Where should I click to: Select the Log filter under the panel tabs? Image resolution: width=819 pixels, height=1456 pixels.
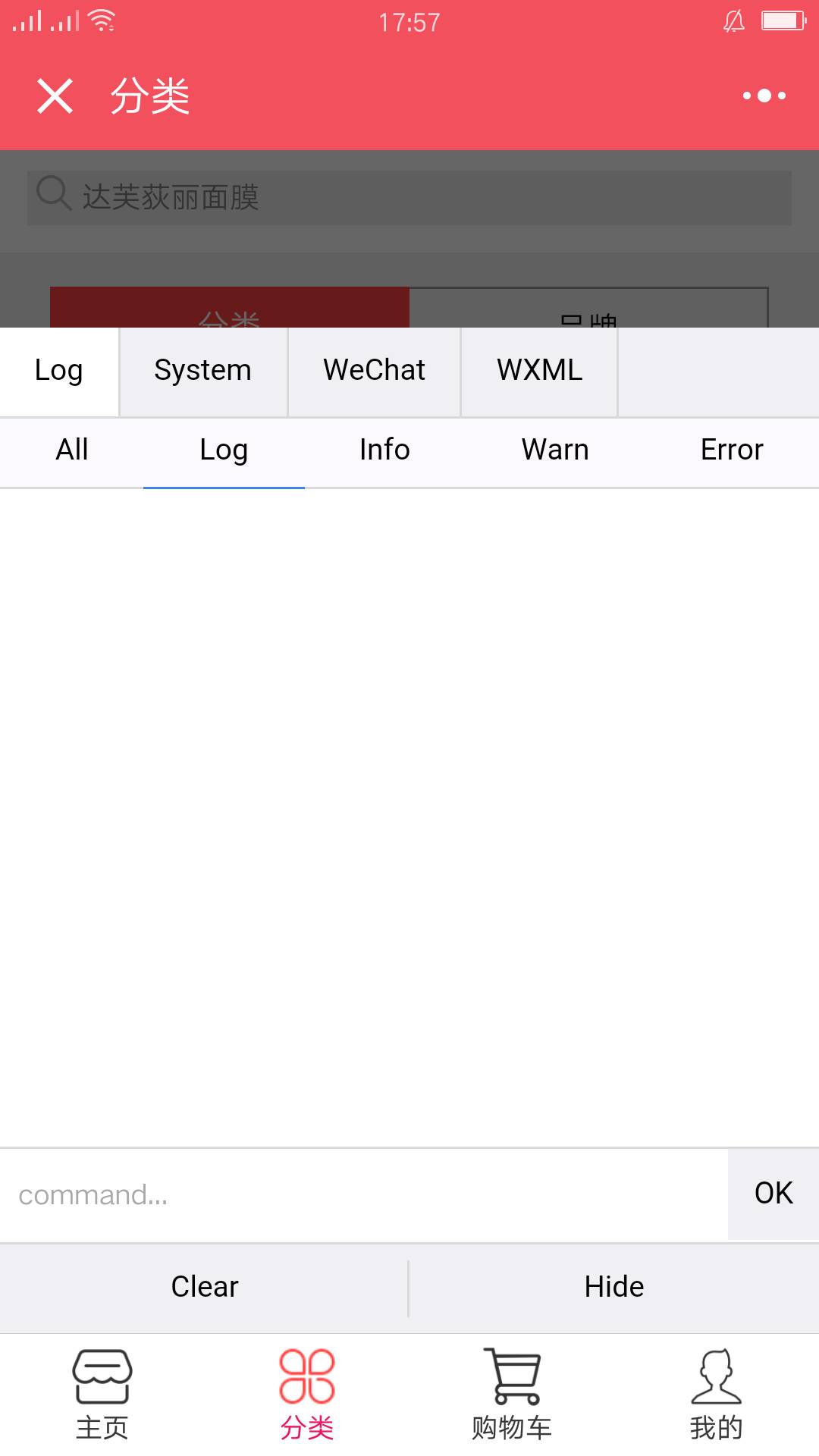[x=224, y=450]
